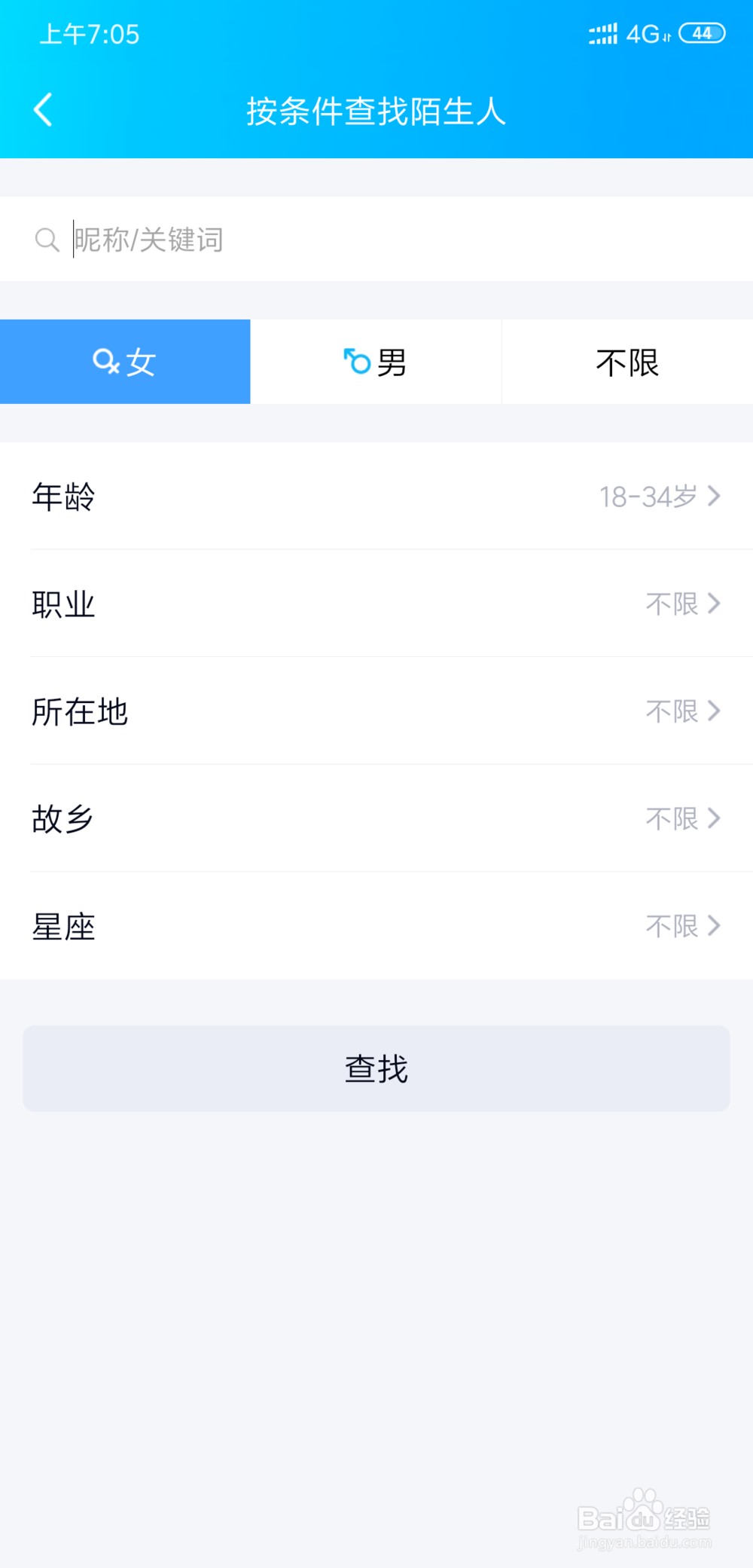The height and width of the screenshot is (1568, 753).
Task: Open the 年龄 age range row
Action: pyautogui.click(x=376, y=497)
